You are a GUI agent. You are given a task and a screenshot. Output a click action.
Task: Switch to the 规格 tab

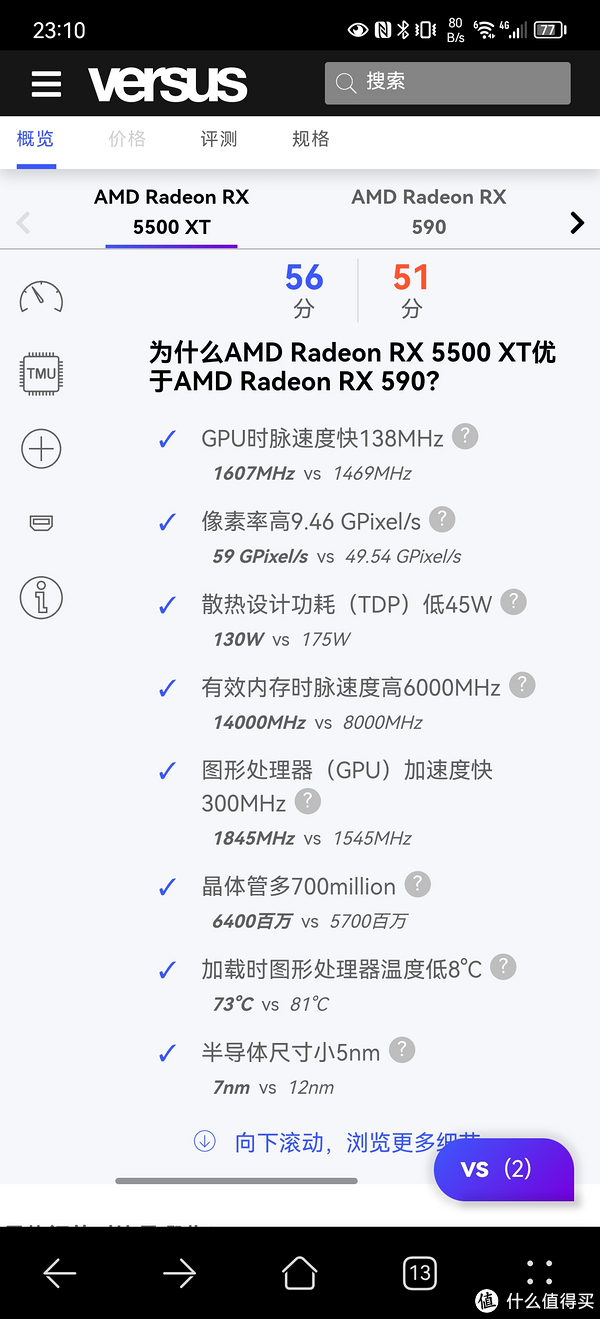(x=311, y=139)
